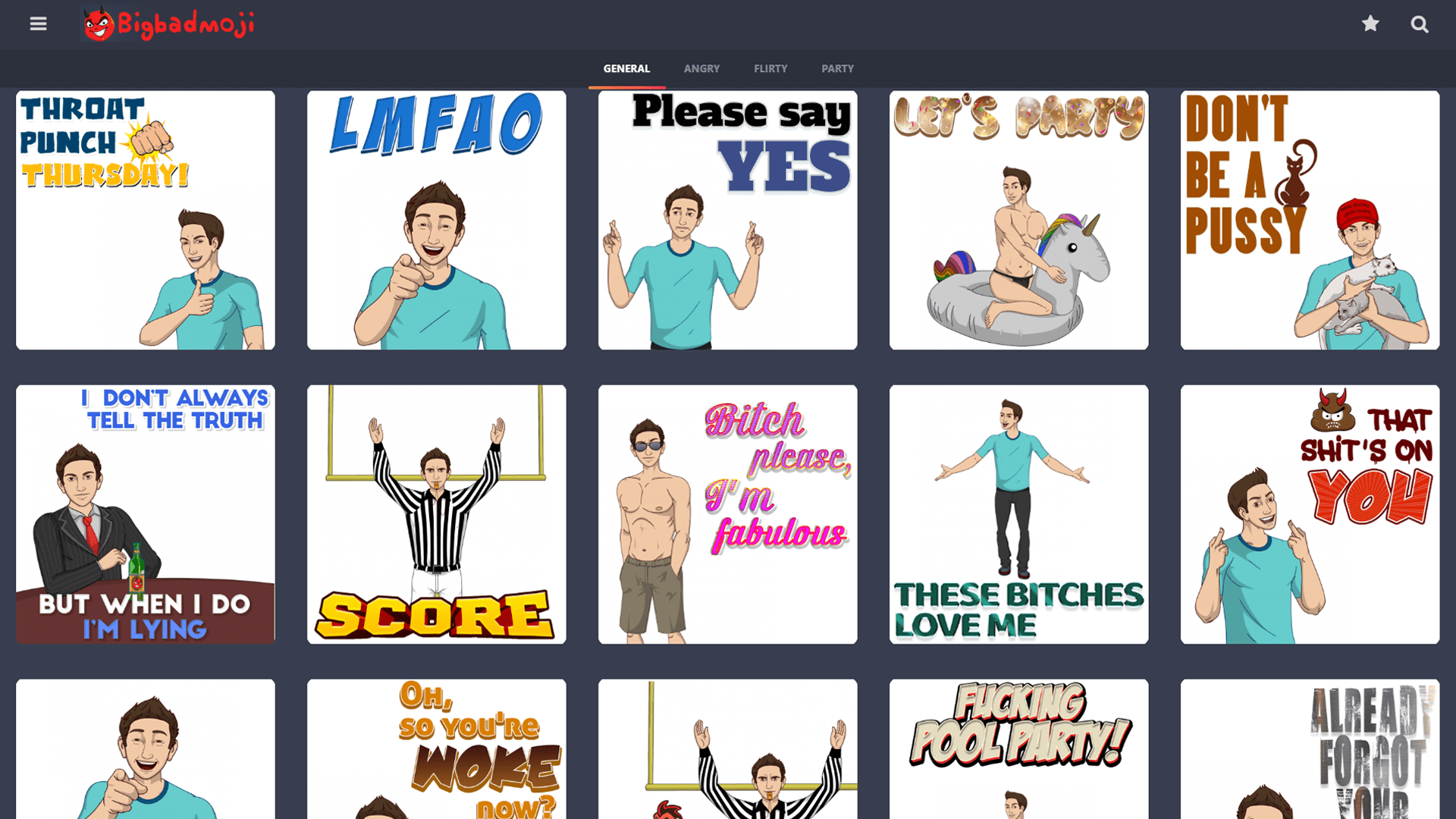Switch to the Party tab
Image resolution: width=1456 pixels, height=819 pixels.
click(x=837, y=68)
